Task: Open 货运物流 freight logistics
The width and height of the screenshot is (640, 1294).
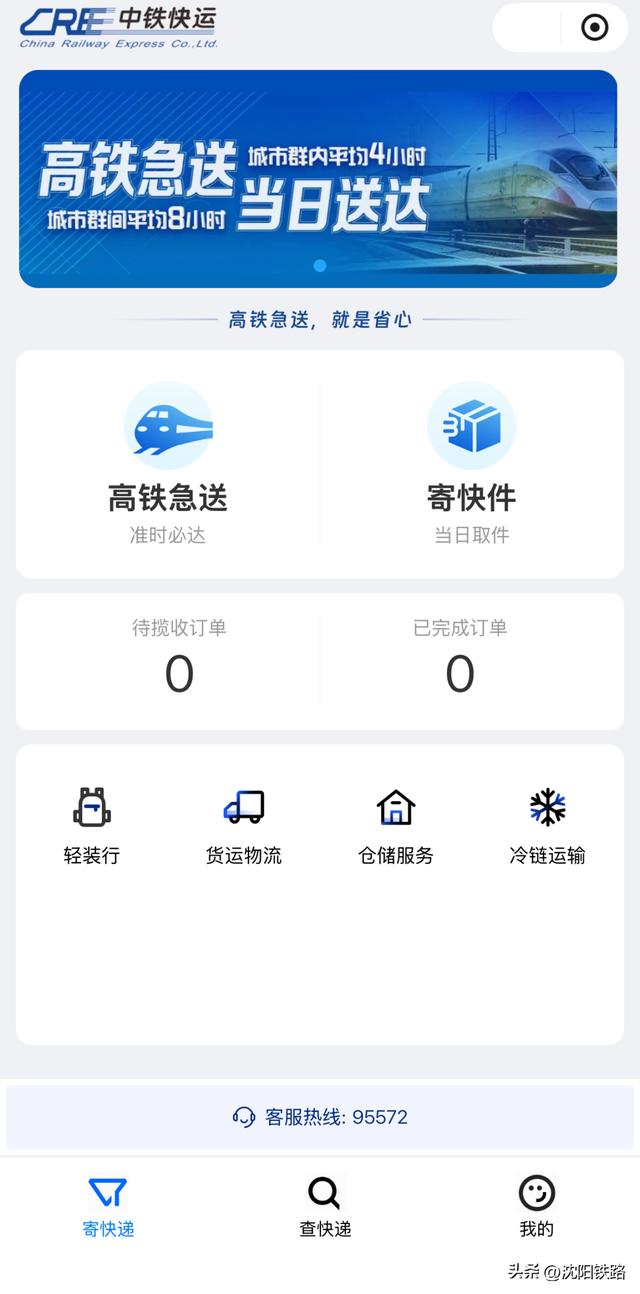Action: click(x=244, y=825)
